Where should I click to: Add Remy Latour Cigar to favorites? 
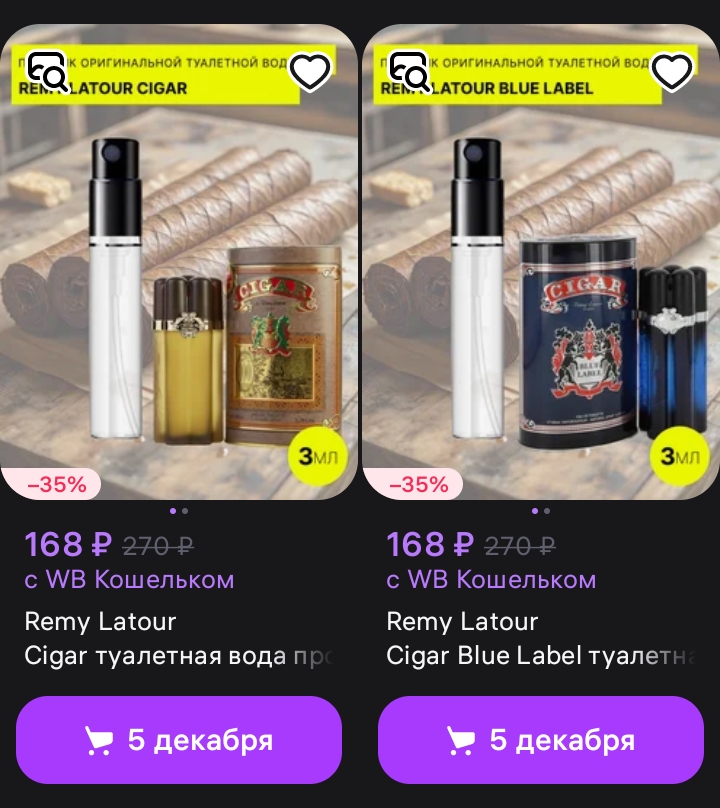coord(310,71)
